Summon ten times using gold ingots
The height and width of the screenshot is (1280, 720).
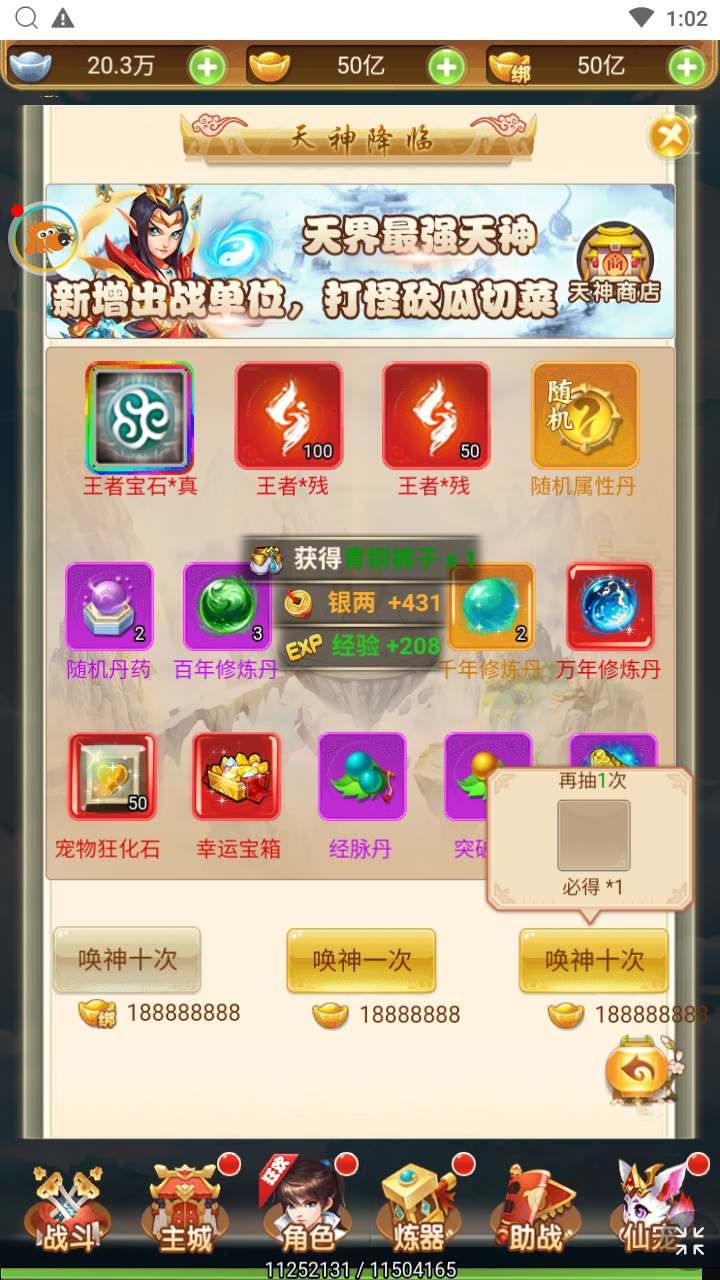[594, 960]
